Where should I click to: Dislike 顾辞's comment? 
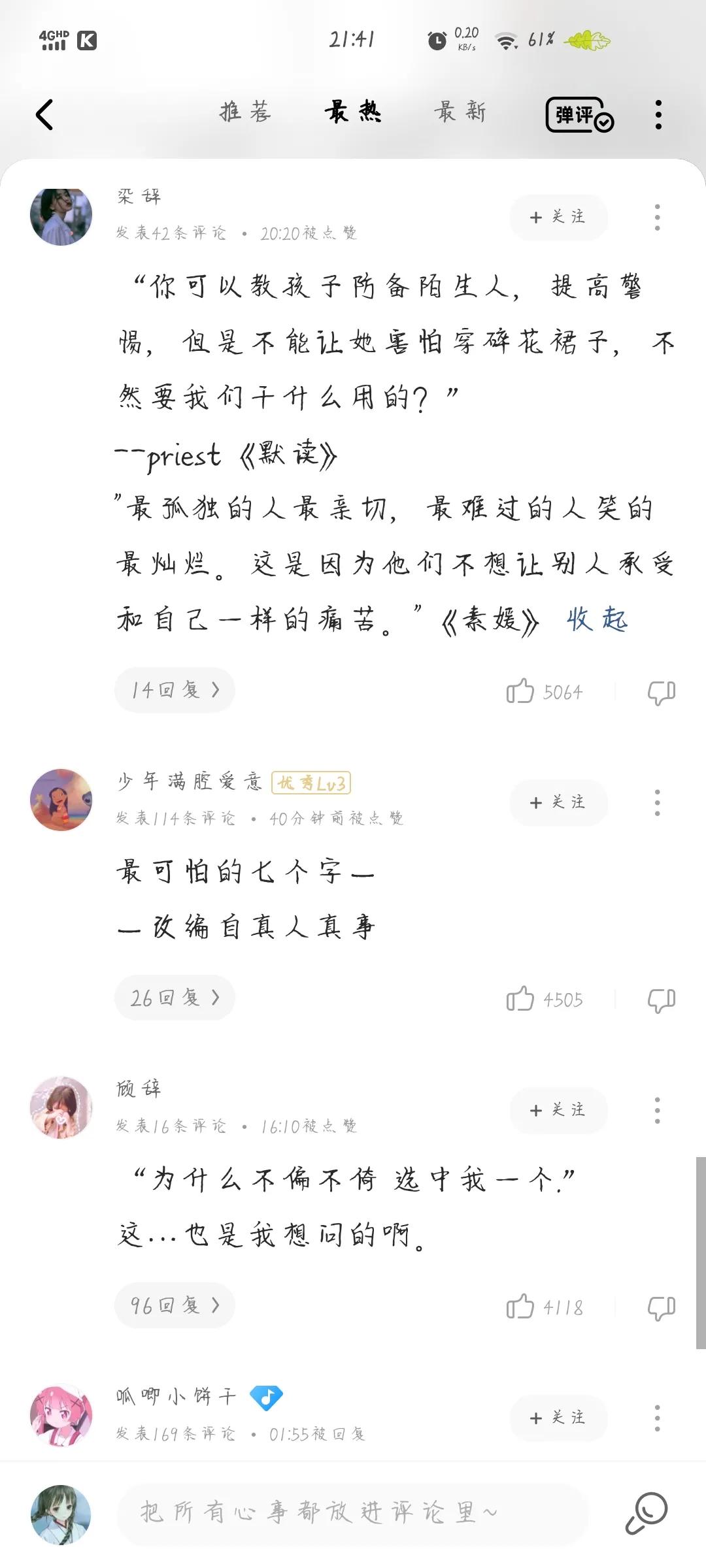pos(661,1307)
